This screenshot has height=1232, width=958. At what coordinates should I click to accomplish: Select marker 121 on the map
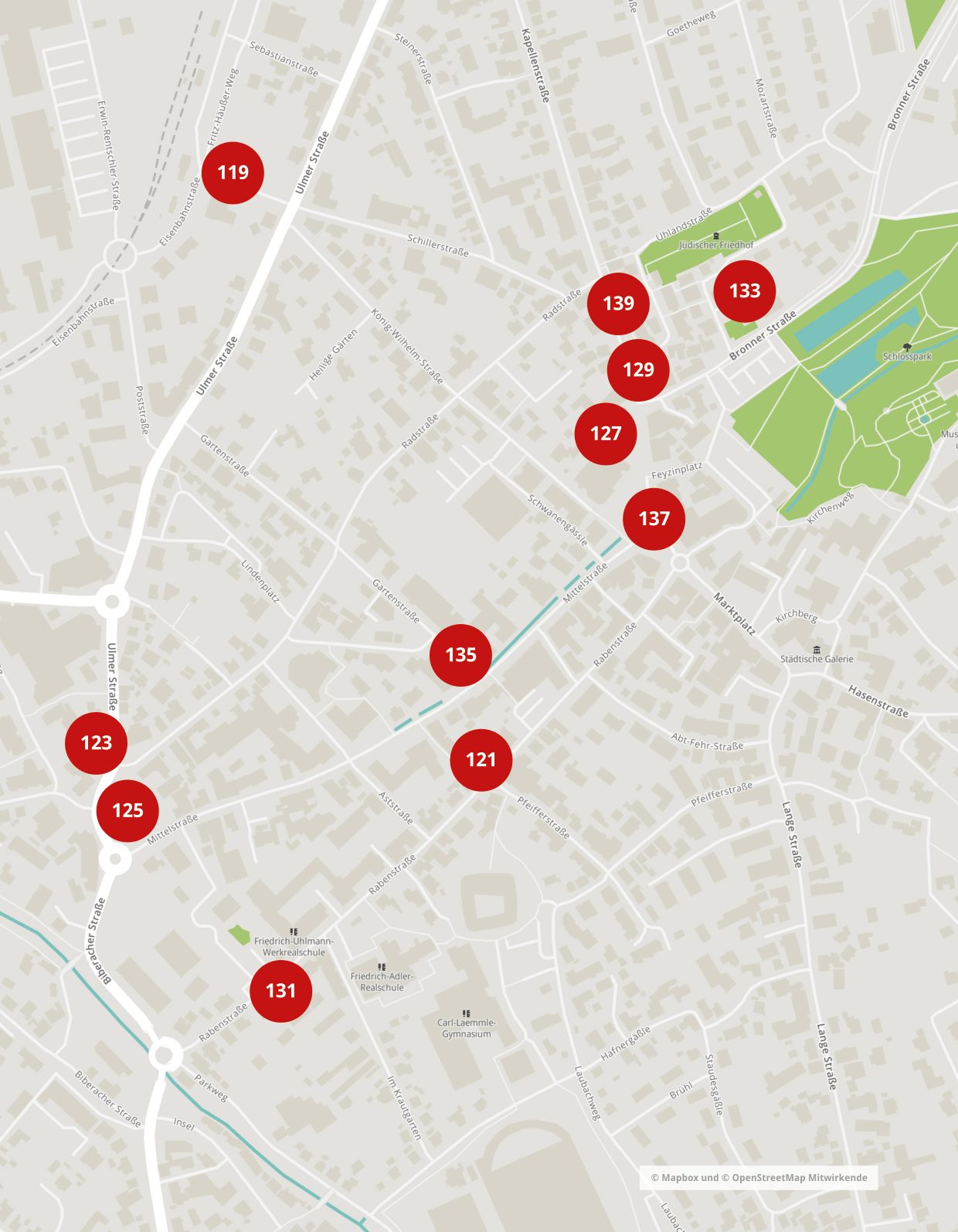pos(481,760)
